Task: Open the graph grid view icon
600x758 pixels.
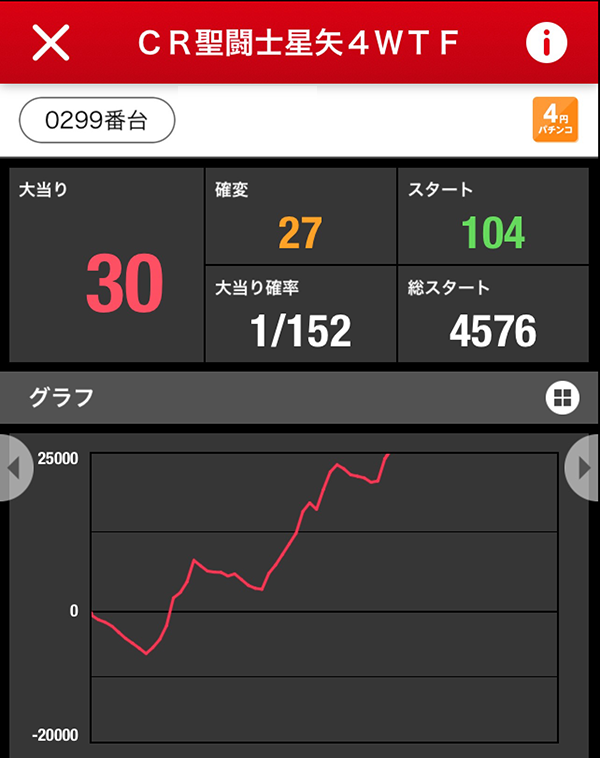Action: 562,397
